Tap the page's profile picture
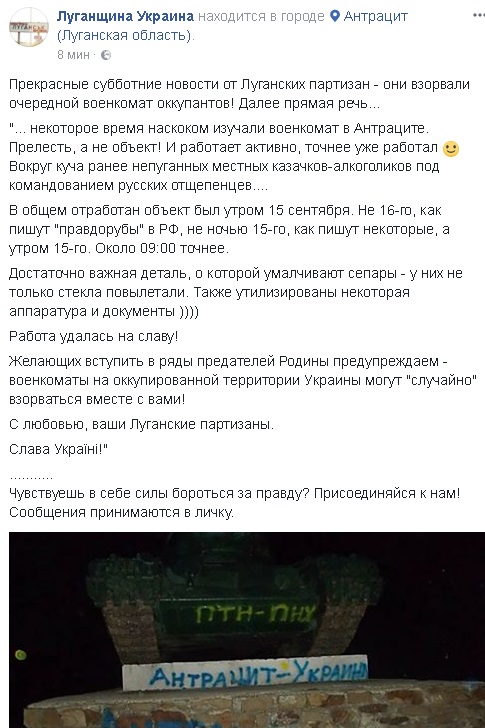Image resolution: width=485 pixels, height=728 pixels. pyautogui.click(x=29, y=27)
